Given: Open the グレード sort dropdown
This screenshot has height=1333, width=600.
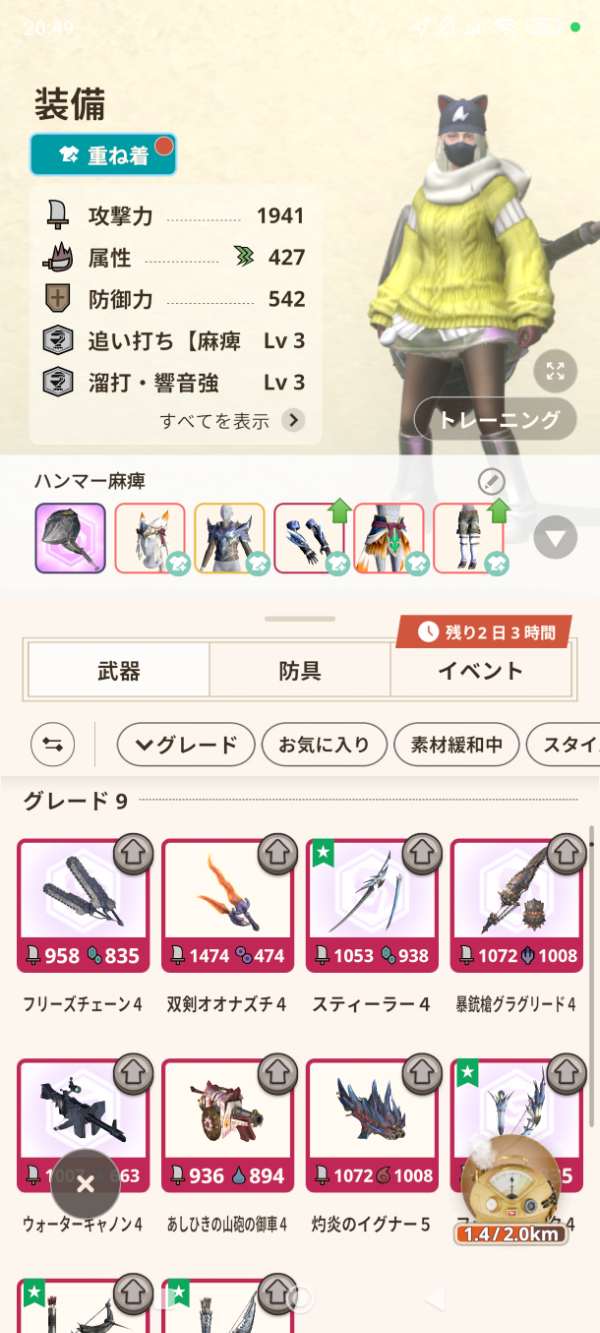Looking at the screenshot, I should (186, 744).
